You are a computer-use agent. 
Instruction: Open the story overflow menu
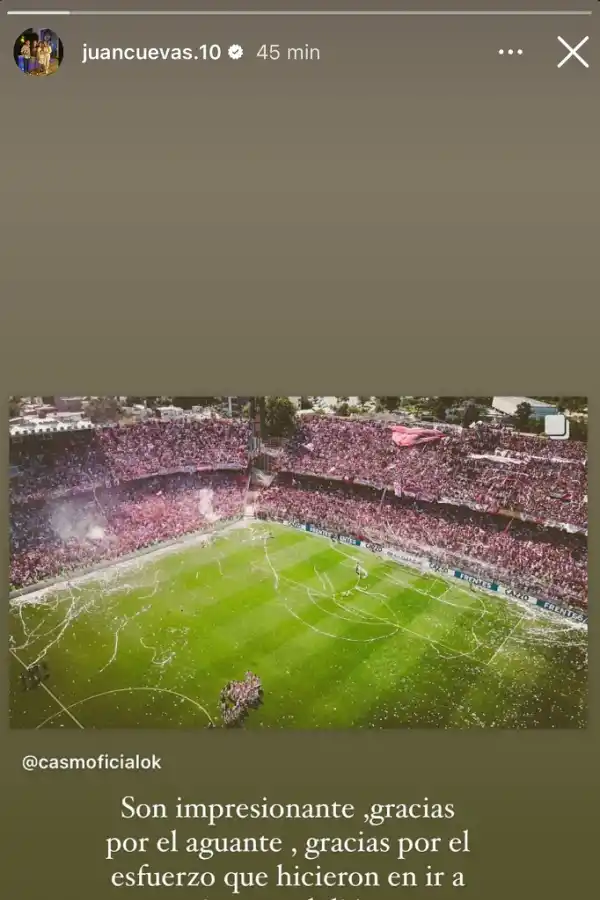point(510,52)
